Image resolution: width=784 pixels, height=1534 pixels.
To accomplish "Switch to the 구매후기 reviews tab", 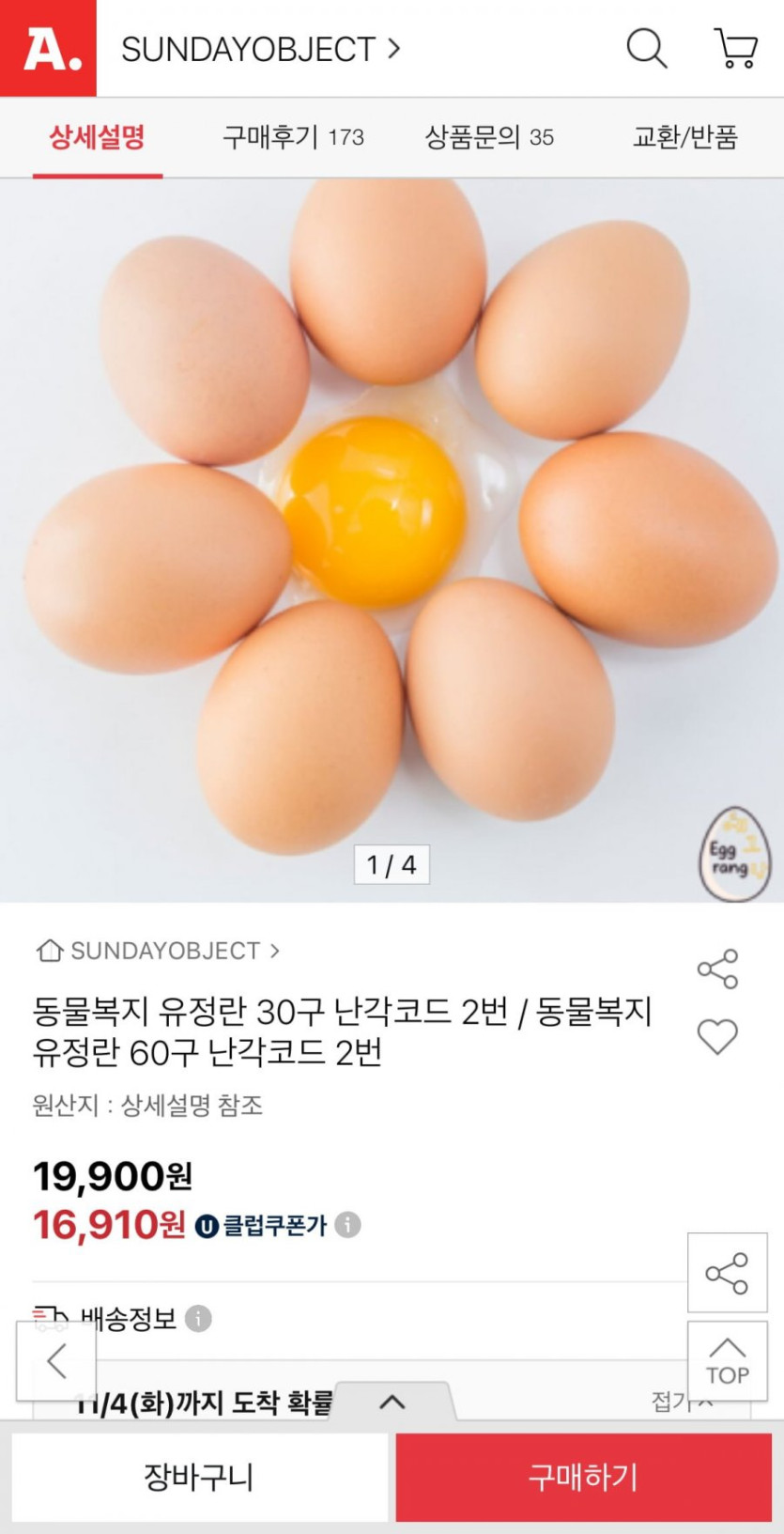I will pyautogui.click(x=293, y=137).
